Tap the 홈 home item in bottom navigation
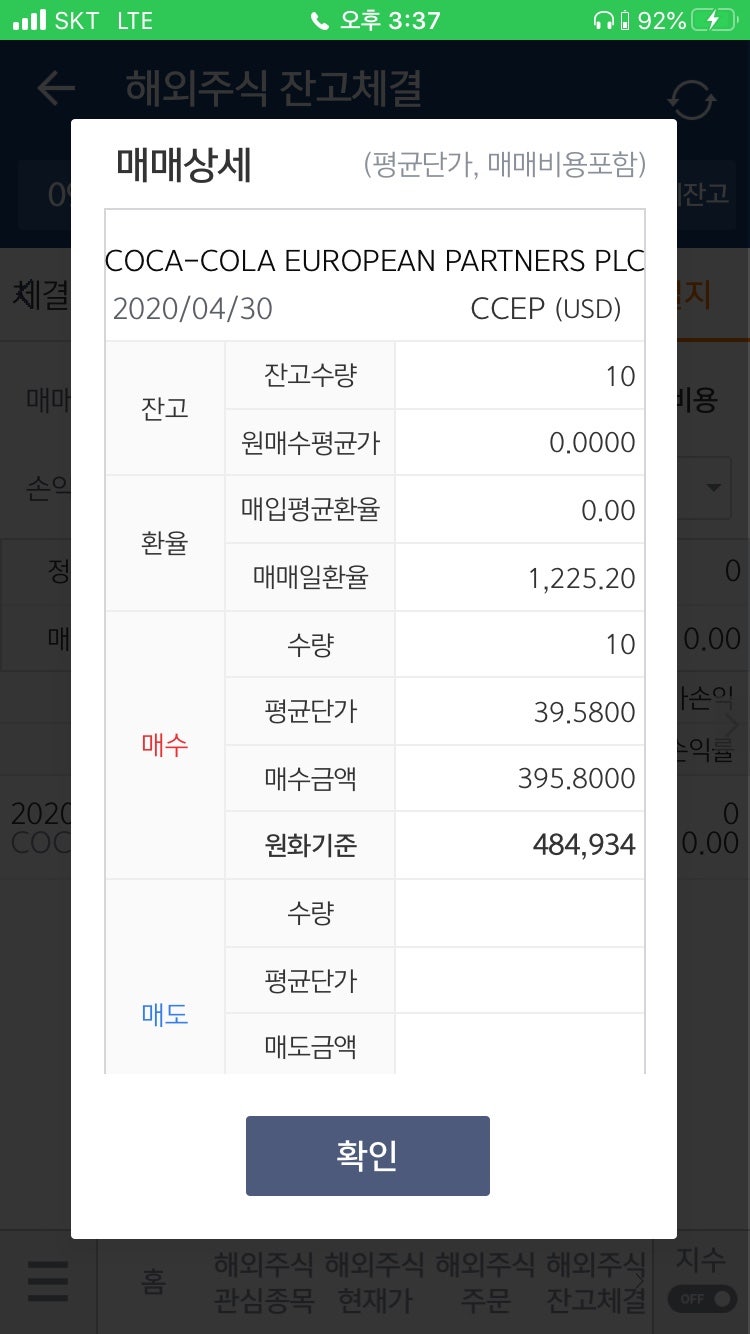The image size is (750, 1334). tap(153, 1283)
